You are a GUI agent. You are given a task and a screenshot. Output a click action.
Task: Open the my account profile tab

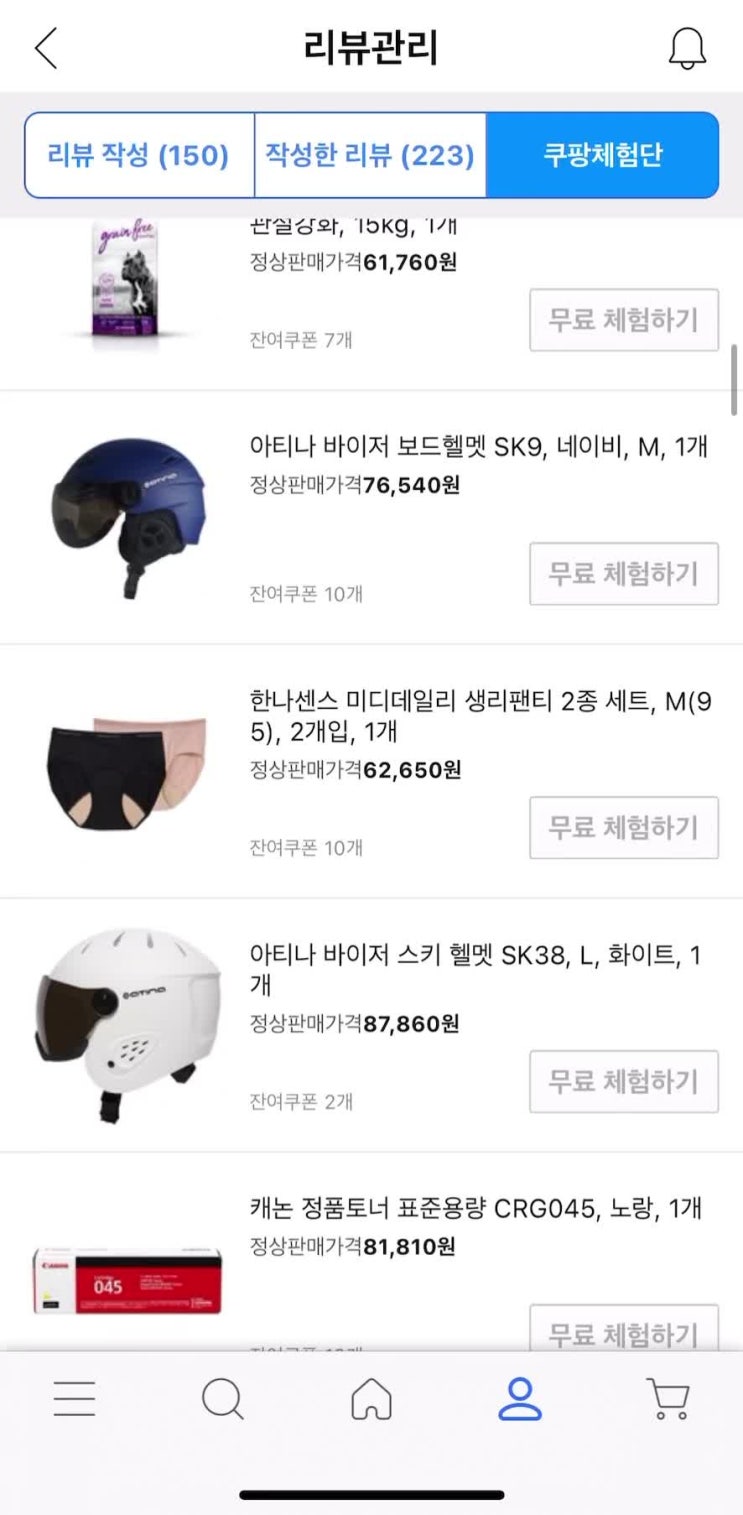click(x=519, y=1398)
